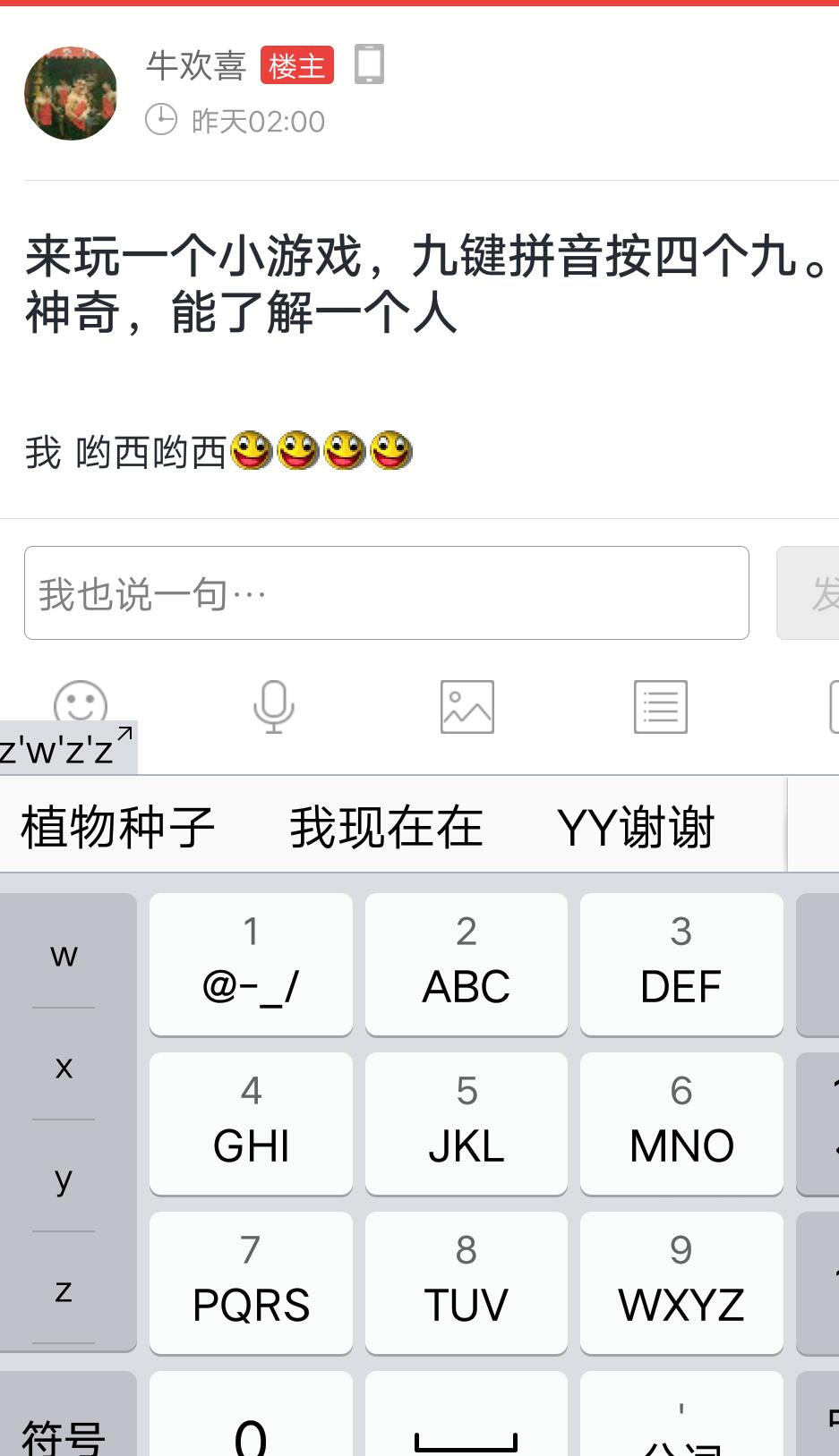Expand the z'w'z'z pinyin composition
The image size is (839, 1456).
point(67,748)
